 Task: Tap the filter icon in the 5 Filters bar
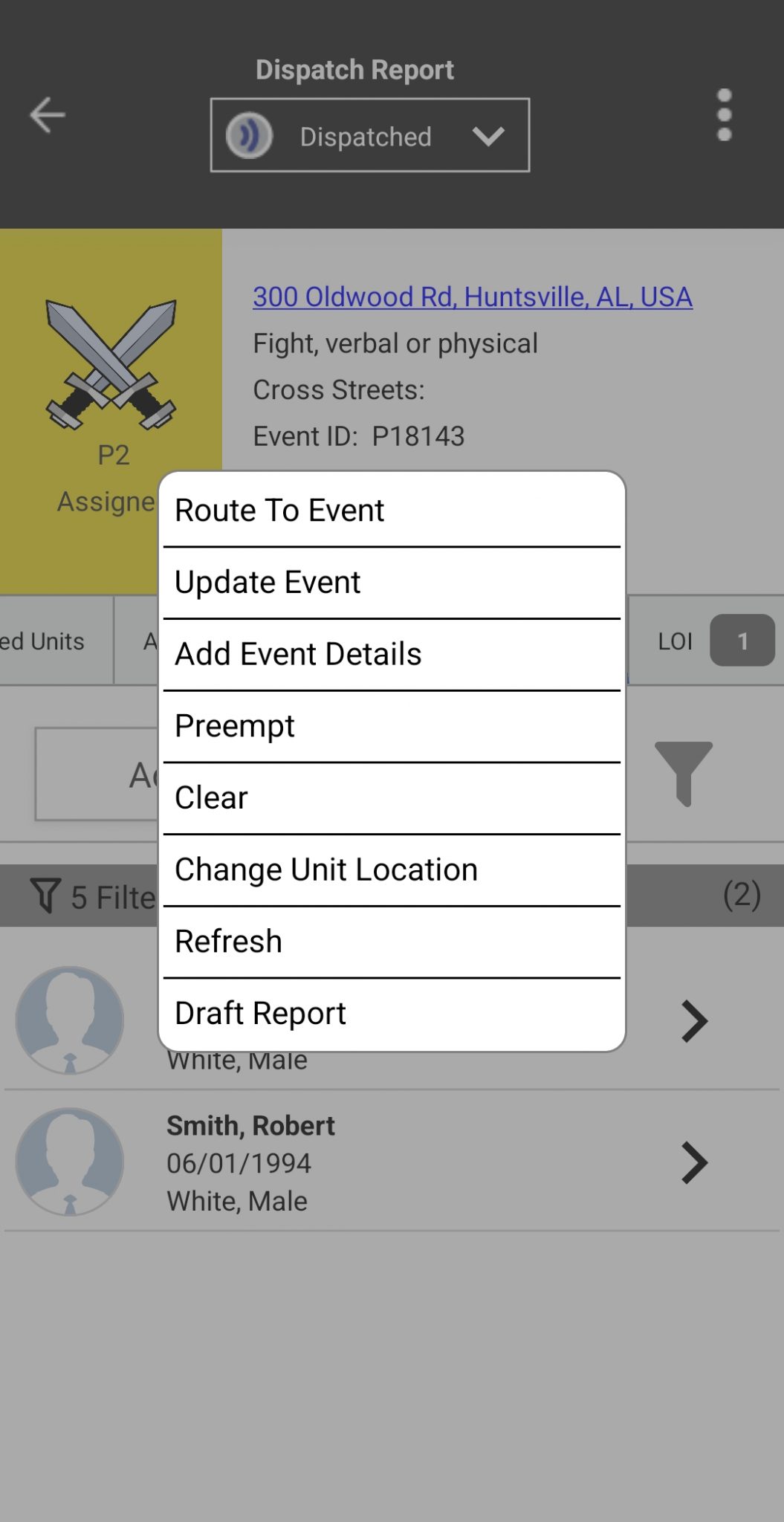(46, 896)
